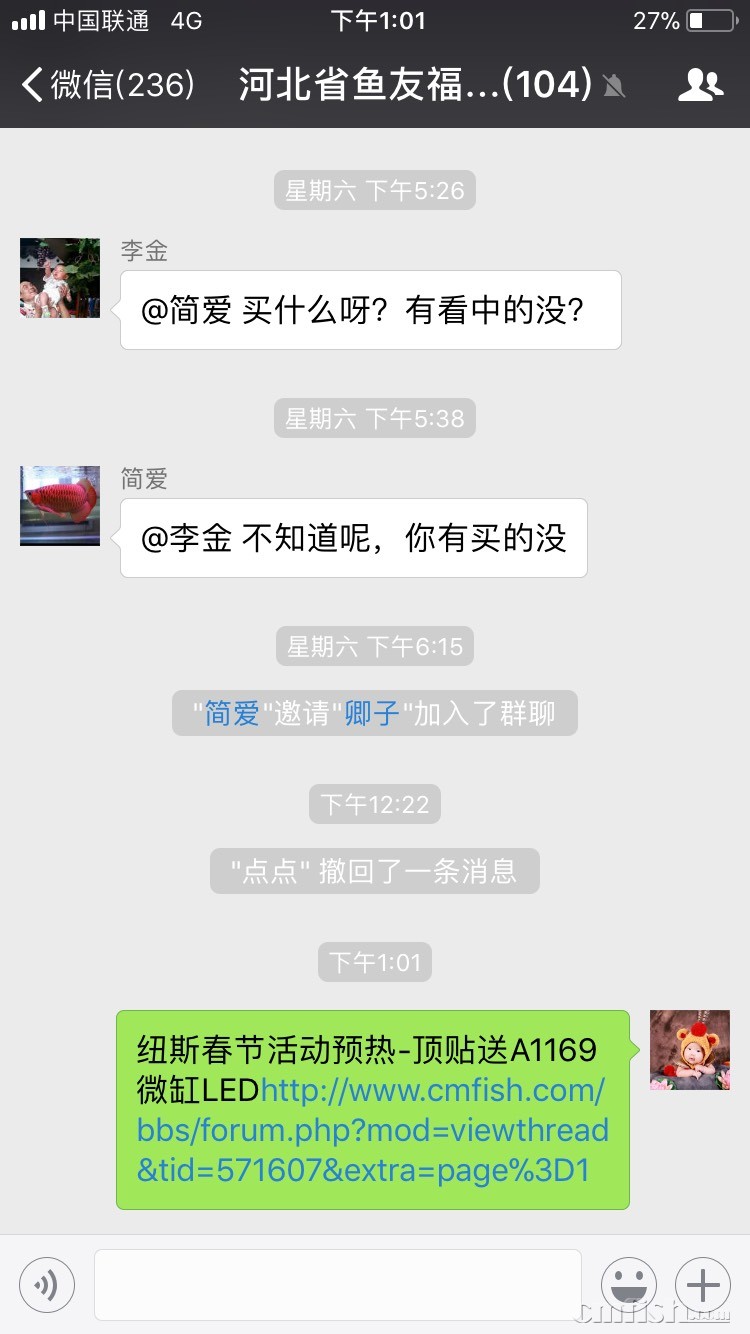
Task: Switch to voice message input
Action: coord(47,1285)
